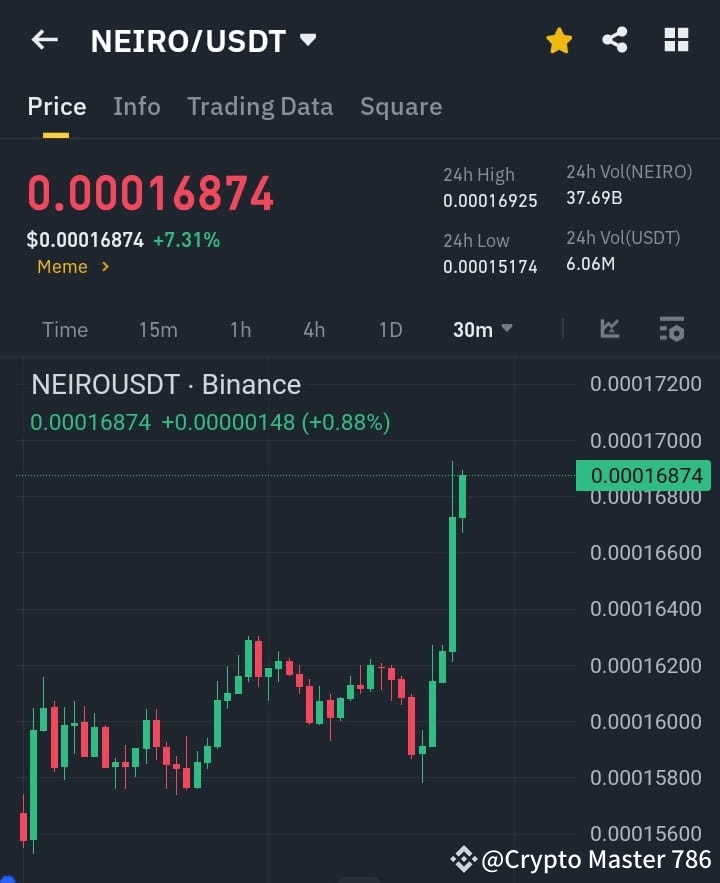
Task: Tap the back arrow to leave the chart
Action: click(44, 39)
